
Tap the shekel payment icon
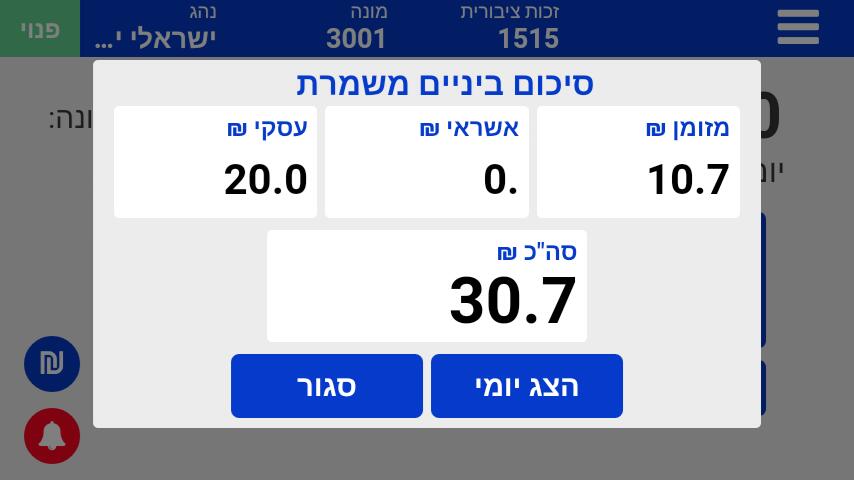tap(52, 363)
